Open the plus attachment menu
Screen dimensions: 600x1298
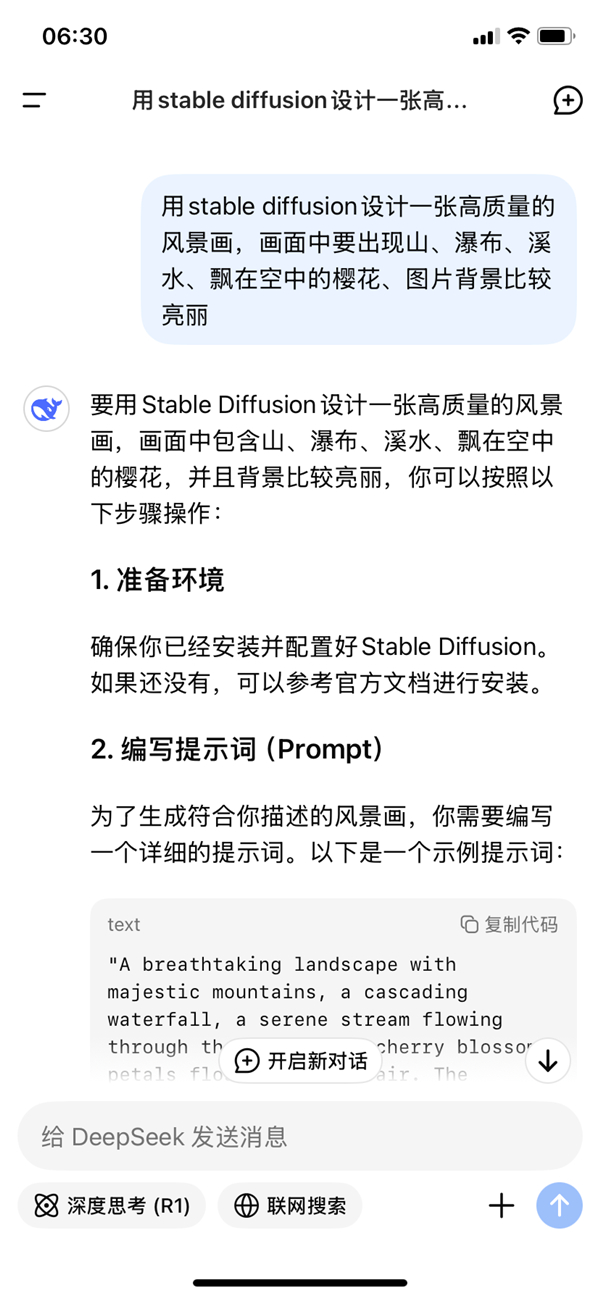[x=501, y=1206]
